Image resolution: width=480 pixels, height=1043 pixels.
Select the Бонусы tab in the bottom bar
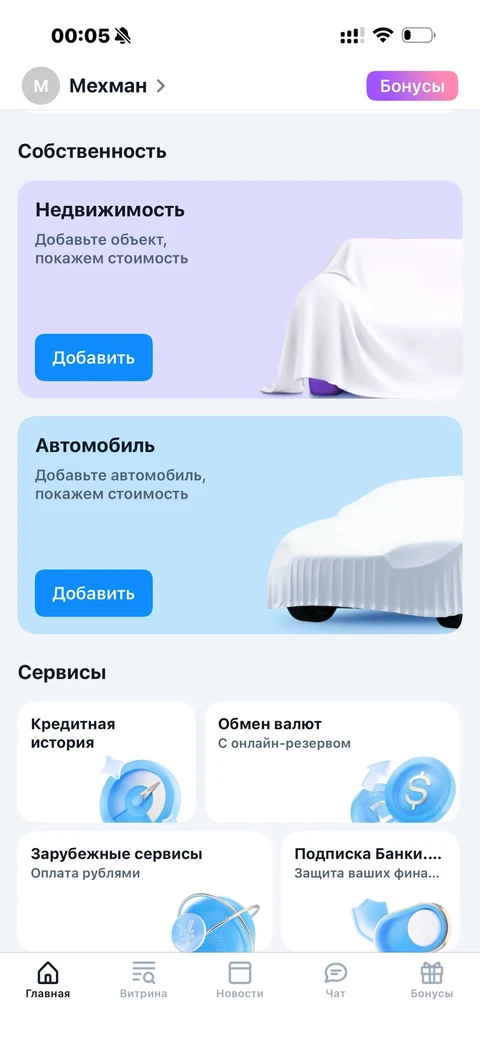click(432, 980)
